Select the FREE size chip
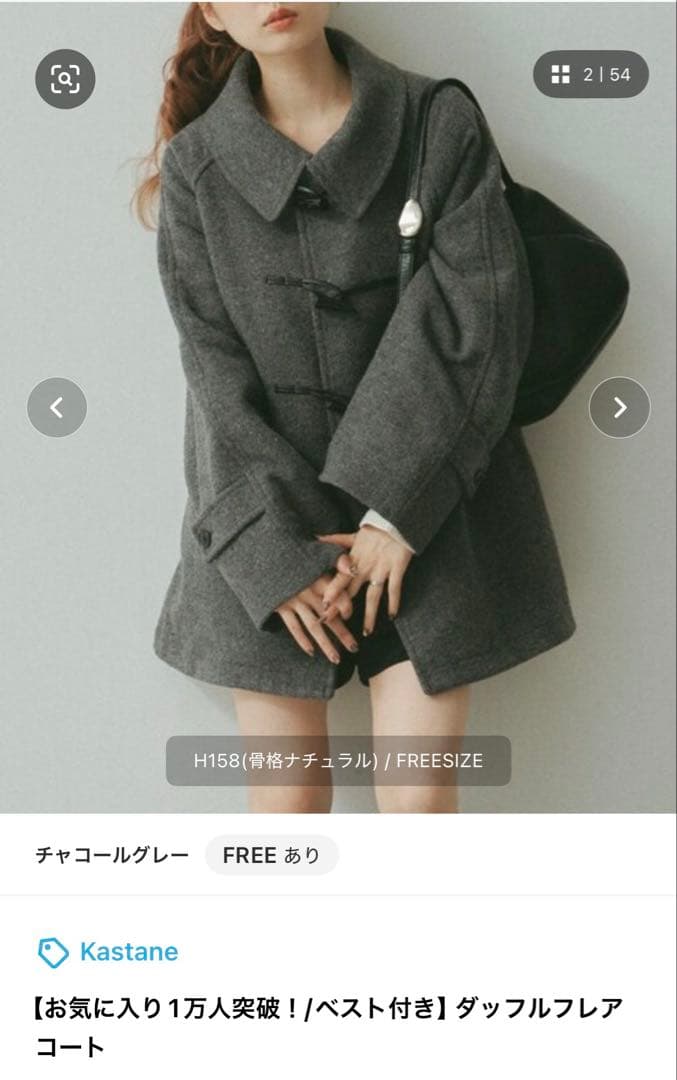This screenshot has height=1080, width=677. click(271, 855)
